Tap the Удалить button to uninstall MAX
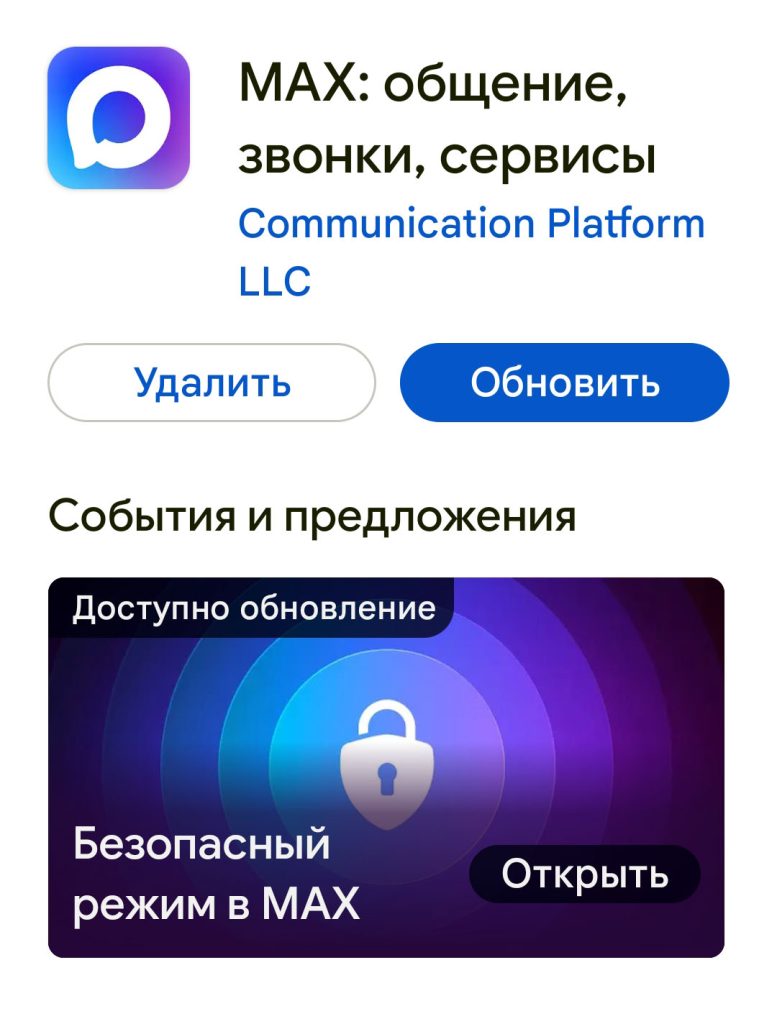777x1024 pixels. click(x=212, y=383)
